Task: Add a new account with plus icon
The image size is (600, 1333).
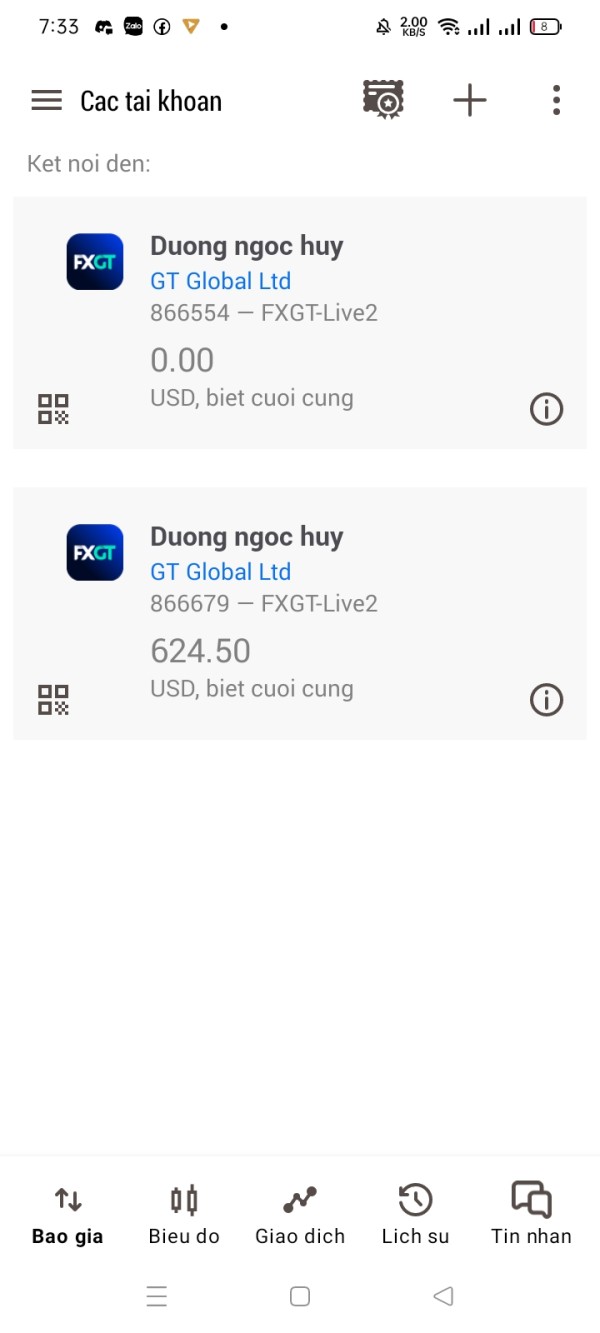Action: pos(469,100)
